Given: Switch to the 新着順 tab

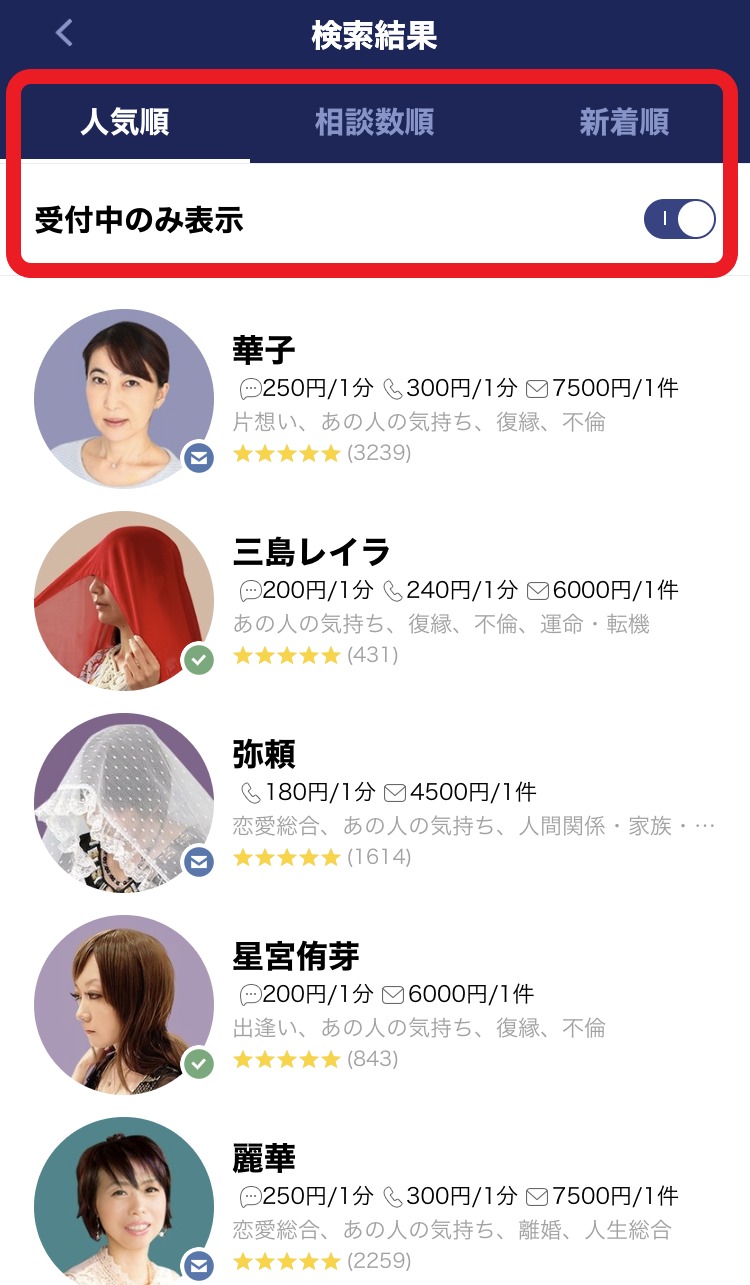Looking at the screenshot, I should [624, 123].
